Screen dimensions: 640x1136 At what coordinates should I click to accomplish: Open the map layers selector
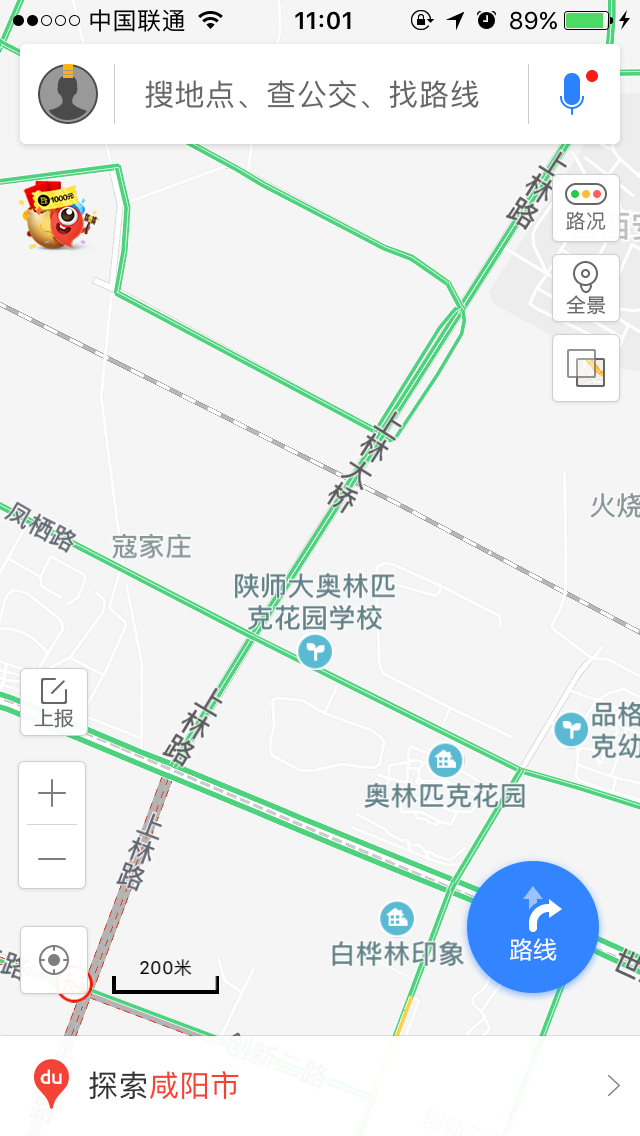586,368
